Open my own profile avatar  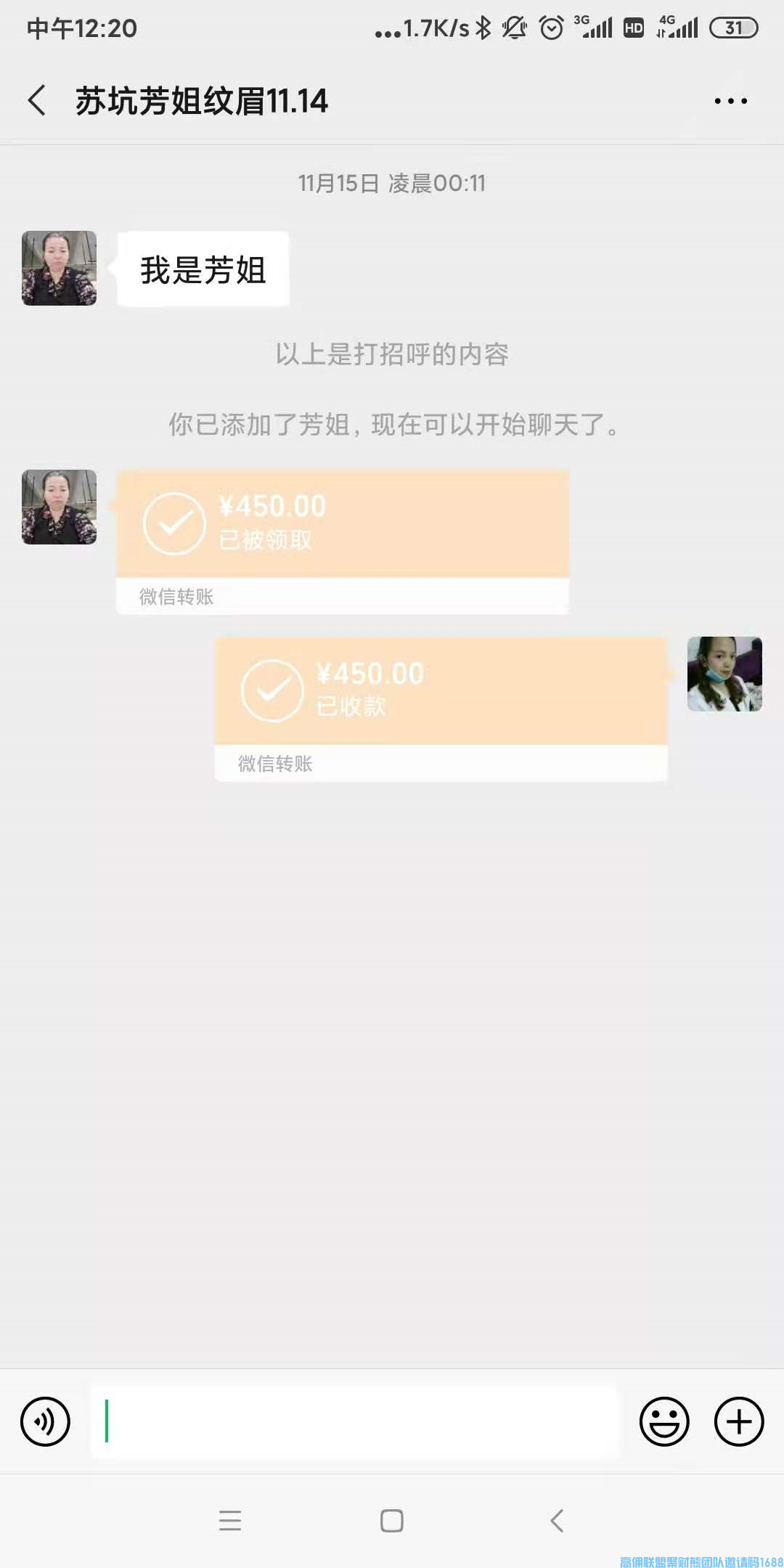click(x=724, y=674)
